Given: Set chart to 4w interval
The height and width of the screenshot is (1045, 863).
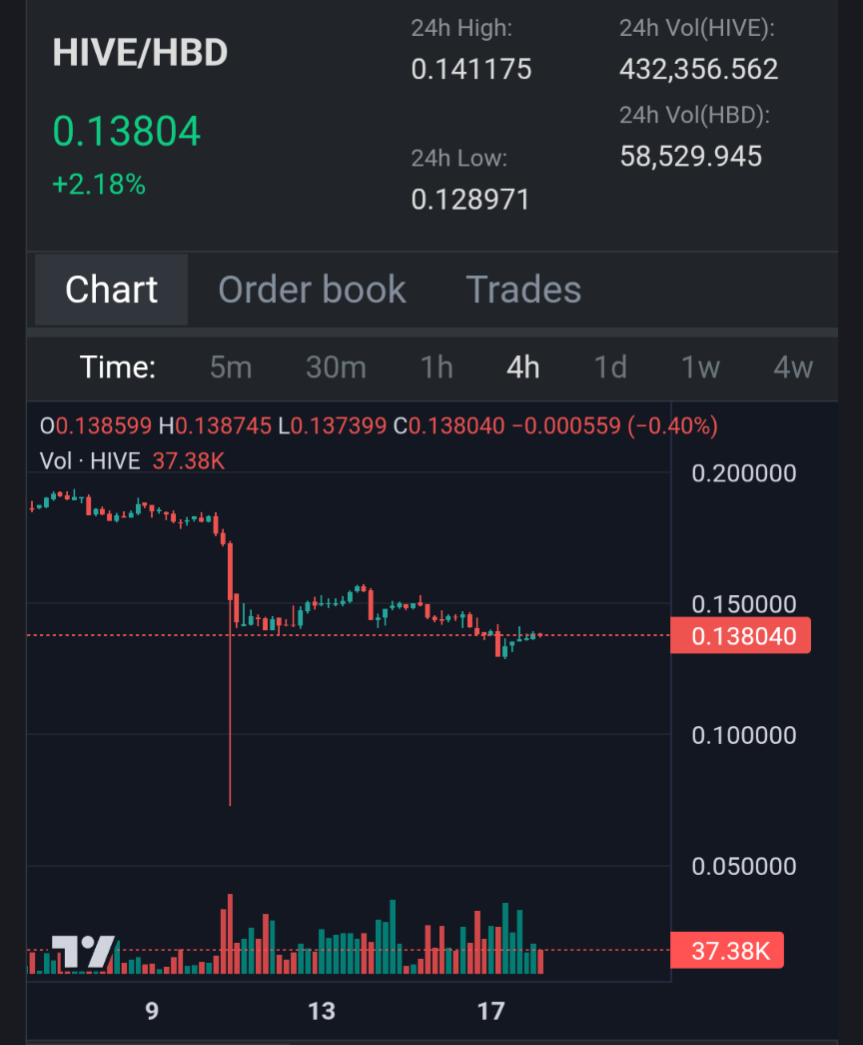Looking at the screenshot, I should pyautogui.click(x=792, y=368).
